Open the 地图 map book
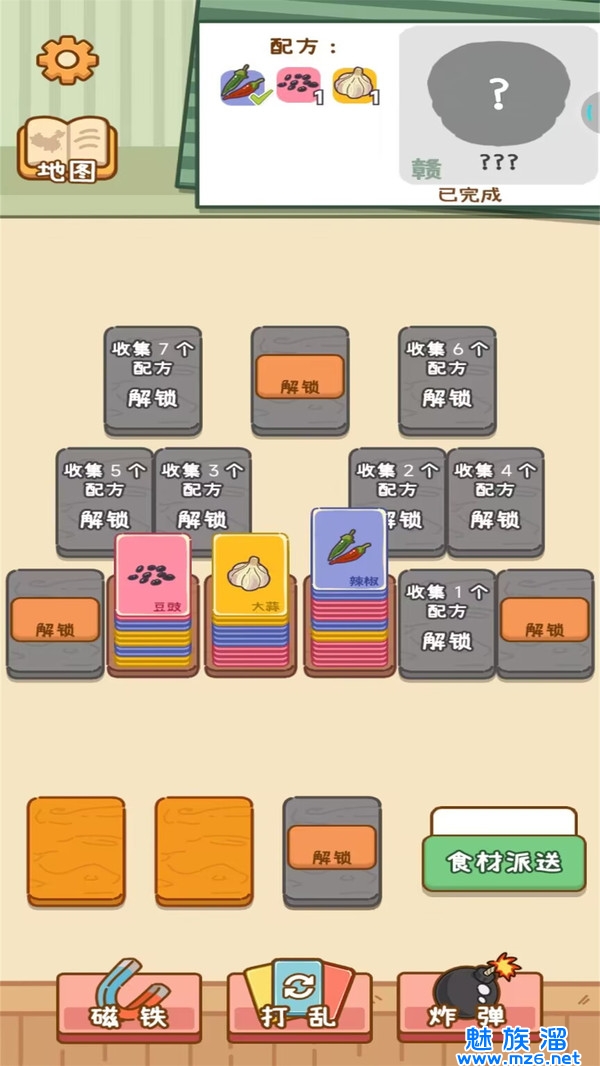 [67, 150]
